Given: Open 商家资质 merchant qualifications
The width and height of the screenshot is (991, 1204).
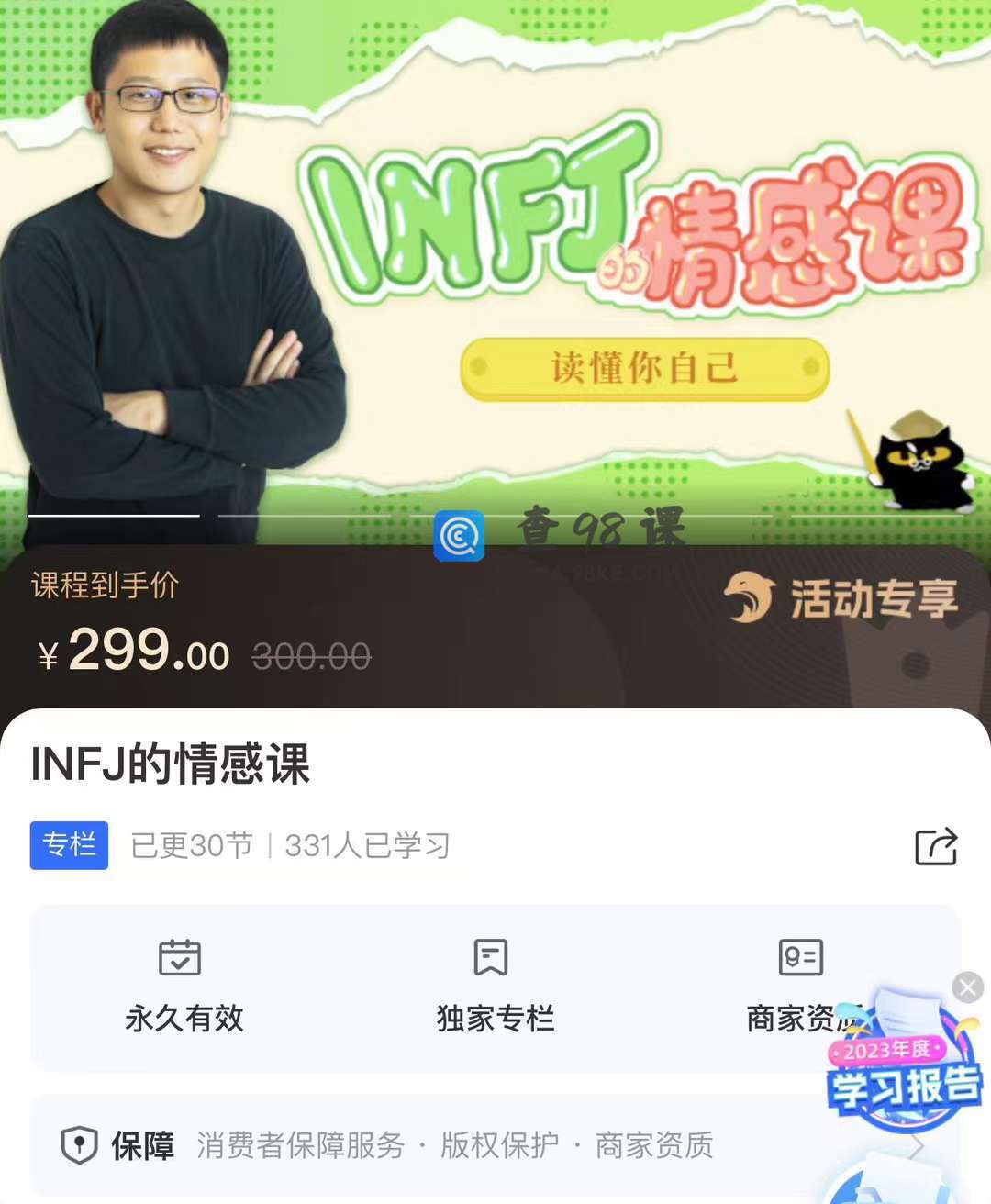Looking at the screenshot, I should [791, 987].
